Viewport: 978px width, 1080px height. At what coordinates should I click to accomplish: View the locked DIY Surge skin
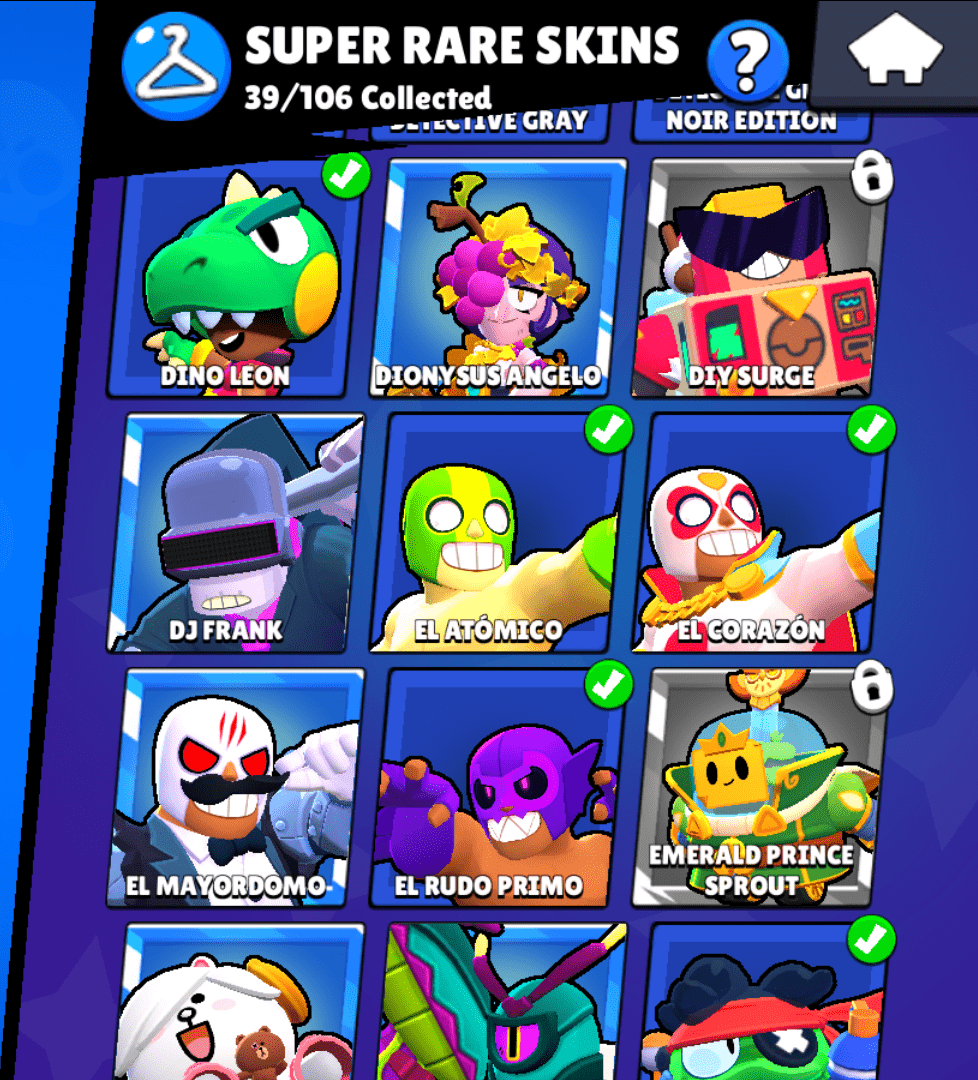762,280
